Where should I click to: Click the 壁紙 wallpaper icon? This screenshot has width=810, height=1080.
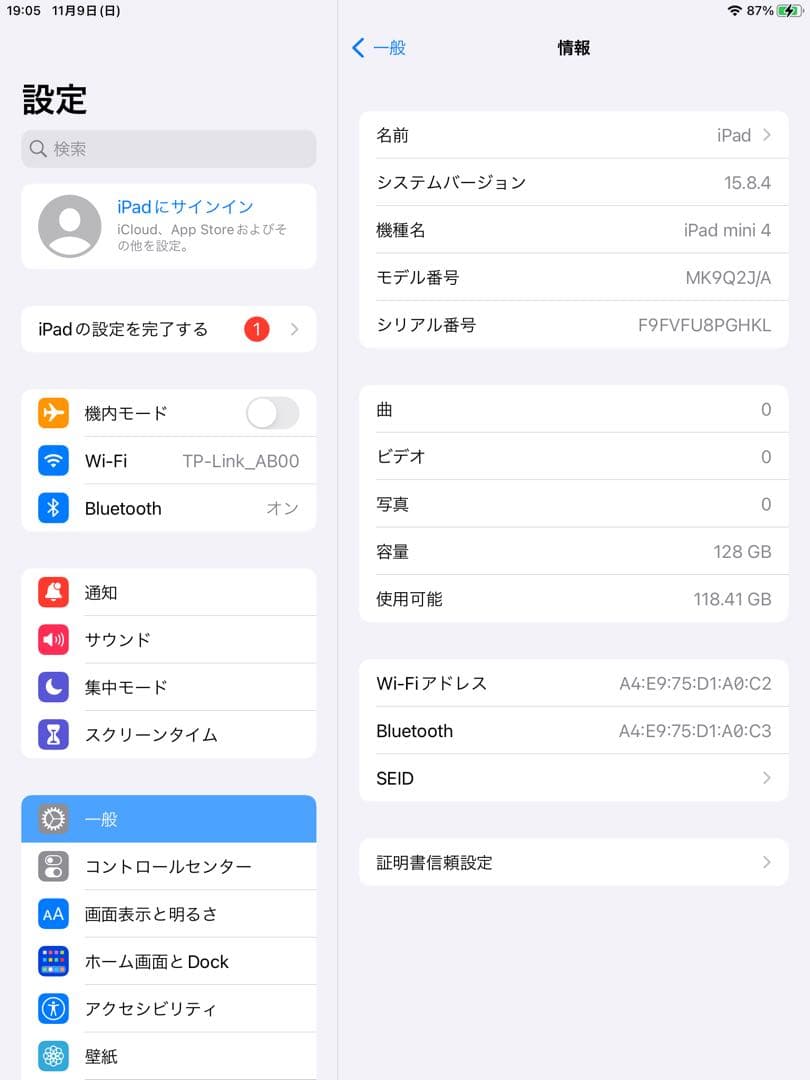(52, 1056)
